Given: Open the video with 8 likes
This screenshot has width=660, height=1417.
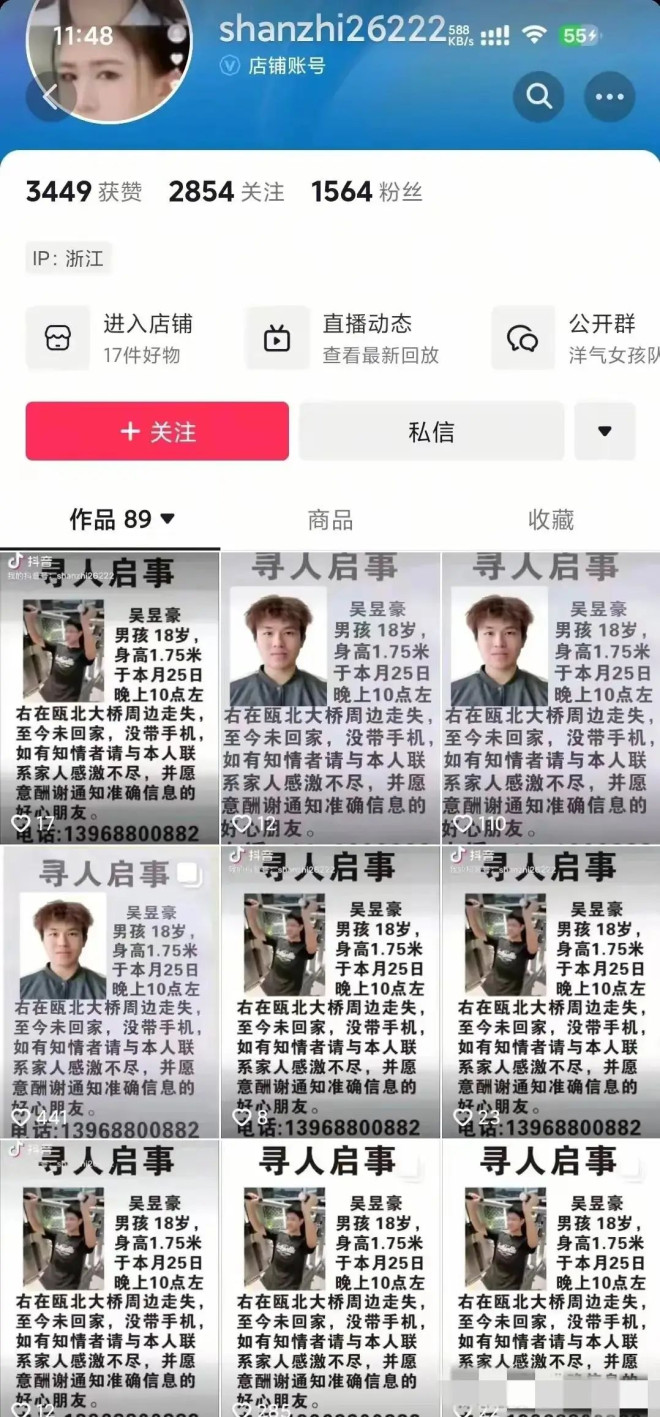Looking at the screenshot, I should click(x=330, y=992).
